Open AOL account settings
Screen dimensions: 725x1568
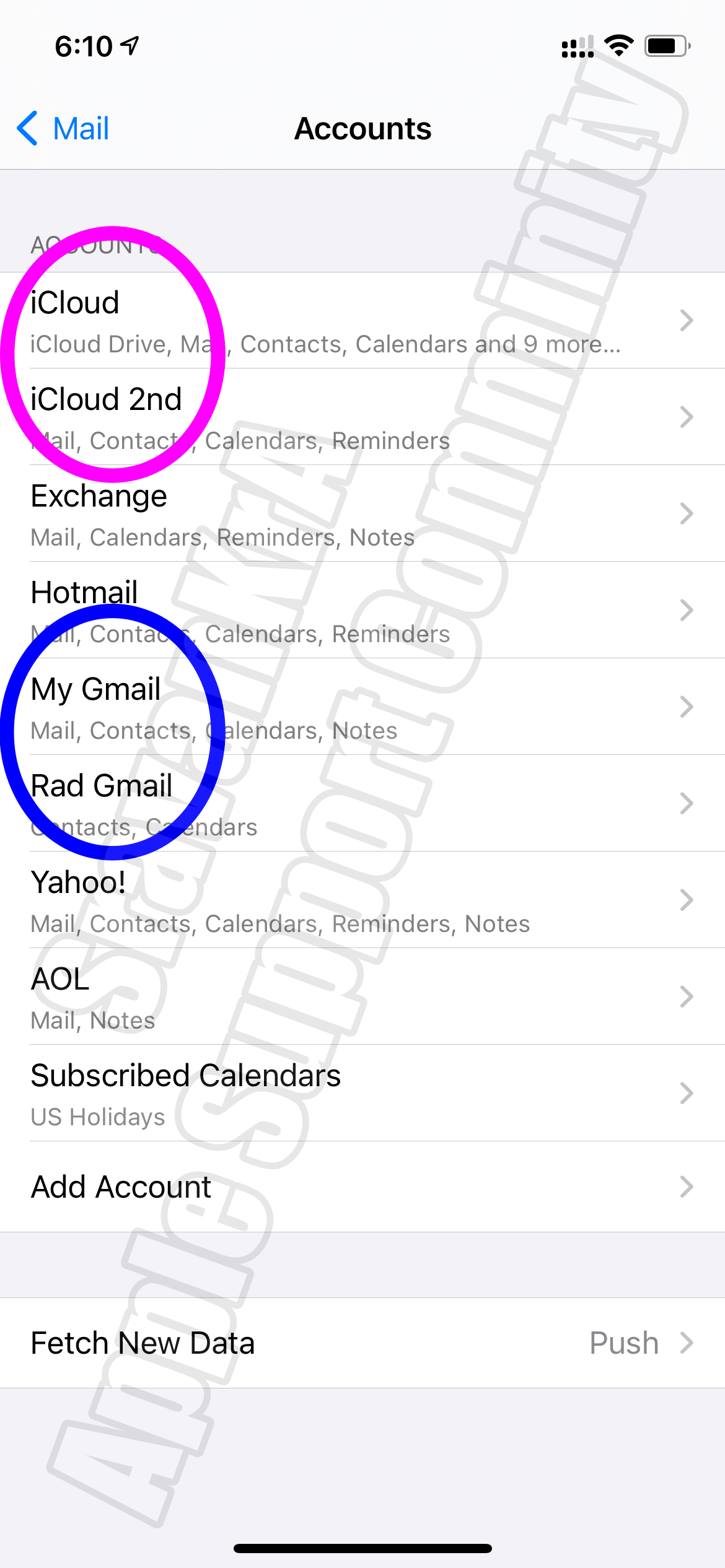click(362, 996)
